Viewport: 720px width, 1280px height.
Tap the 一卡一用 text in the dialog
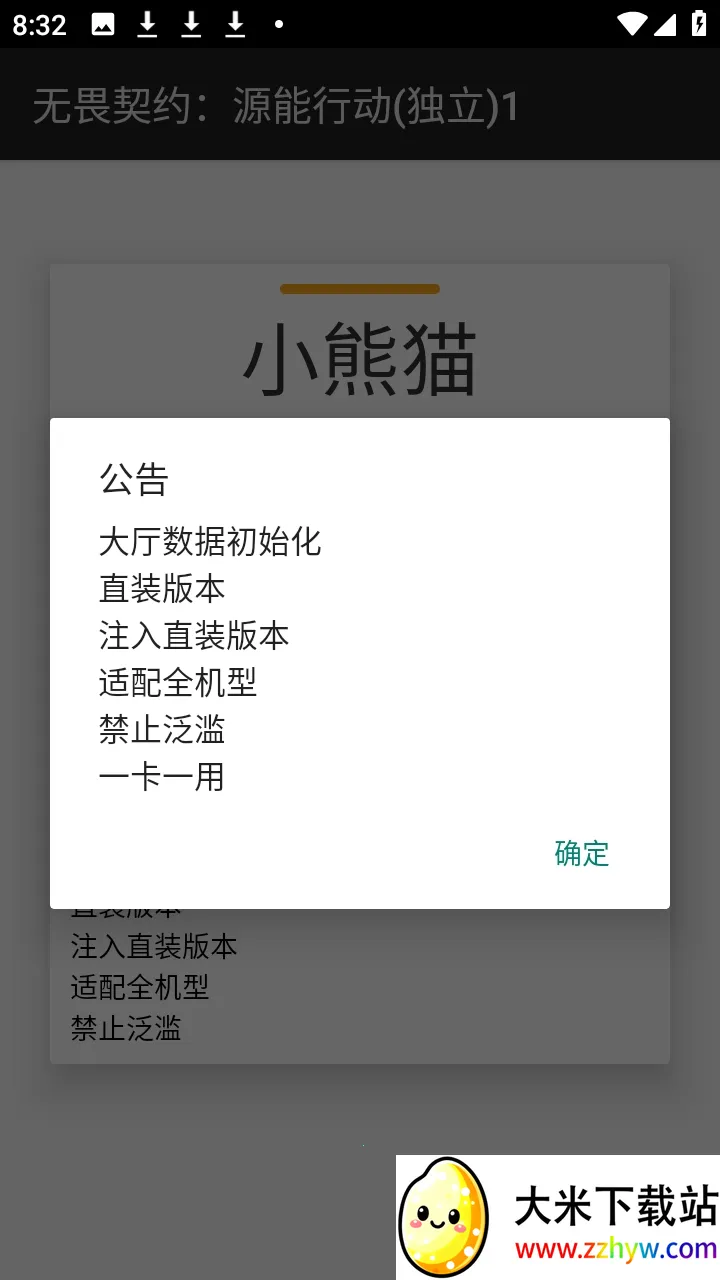tap(162, 777)
